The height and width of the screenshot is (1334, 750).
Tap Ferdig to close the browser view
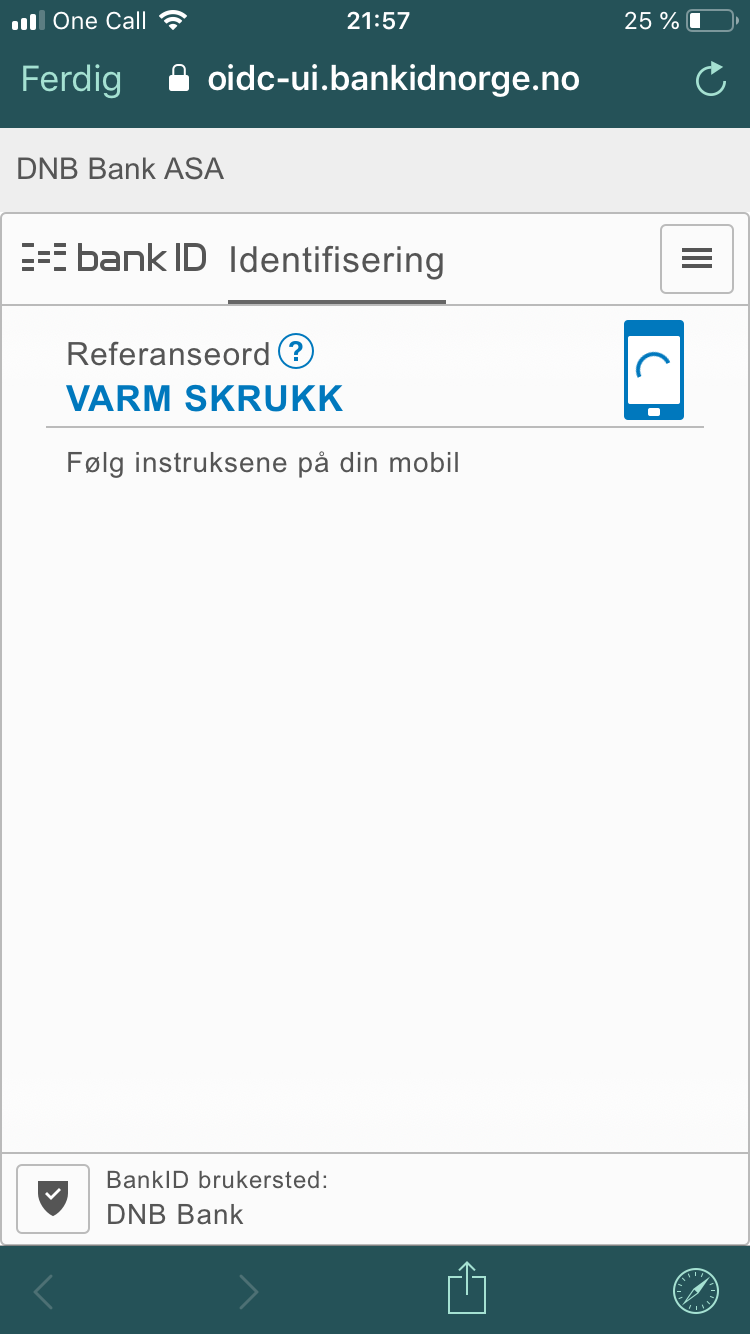coord(71,79)
